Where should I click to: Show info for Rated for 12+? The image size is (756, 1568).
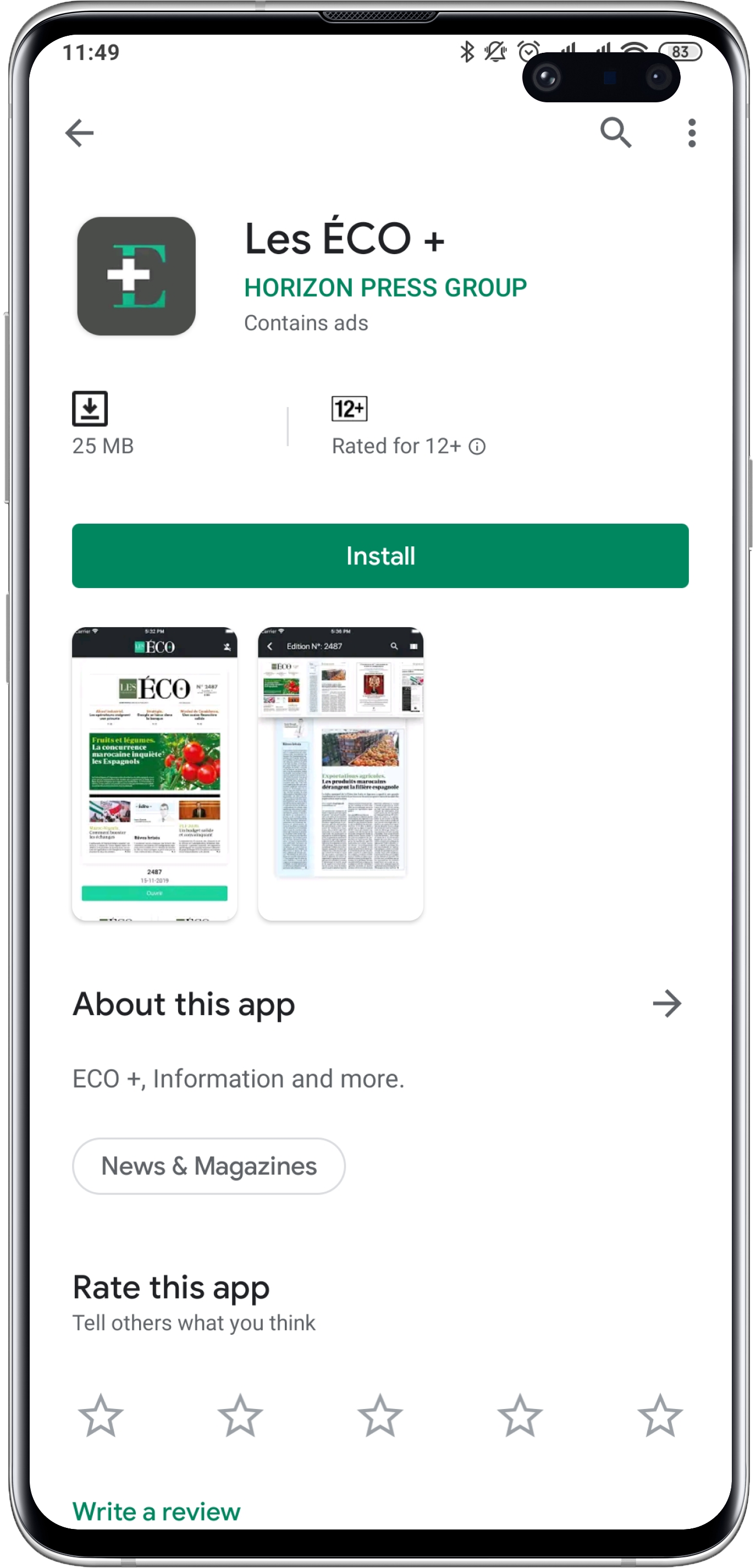tap(477, 447)
